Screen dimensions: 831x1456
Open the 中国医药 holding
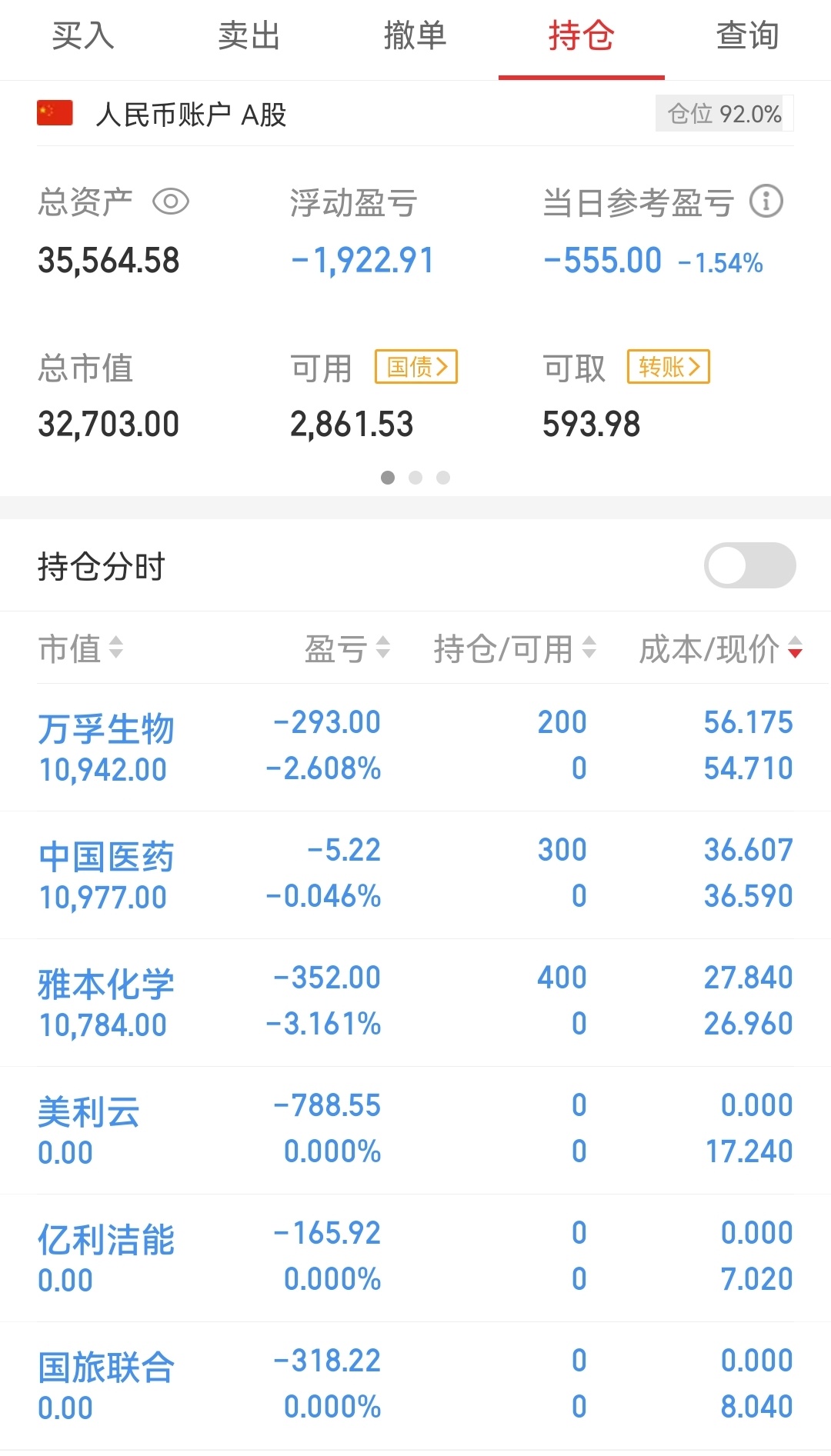415,875
